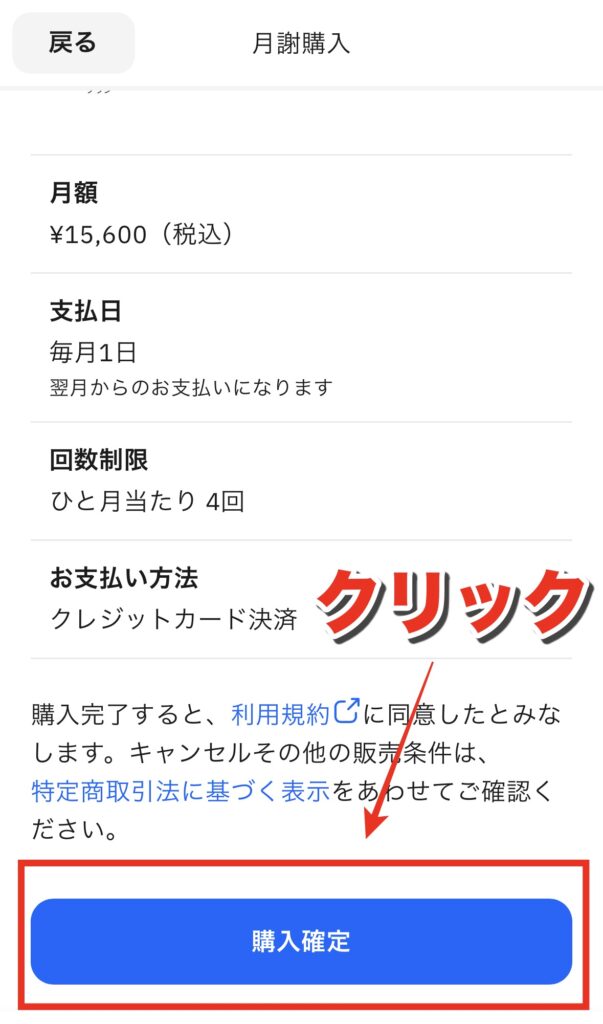Screen dimensions: 603x1024
Task: Confirm purchase with 購入確定 button
Action: (301, 941)
